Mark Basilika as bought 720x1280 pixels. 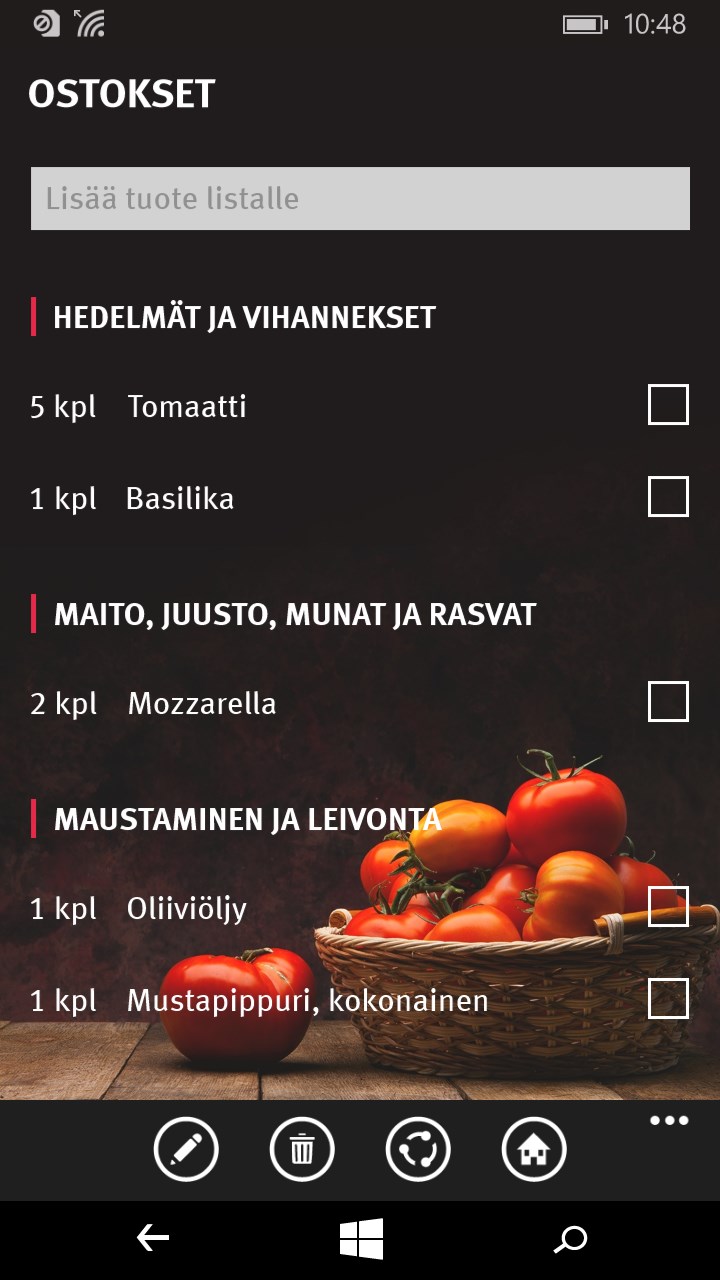668,497
